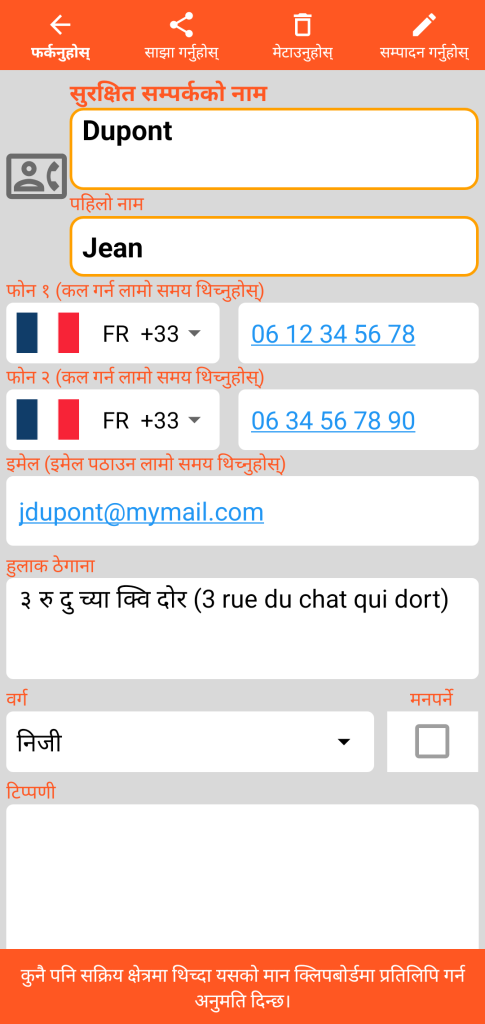Tap the टिप्पणी notes field
This screenshot has height=1024, width=485.
(242, 876)
